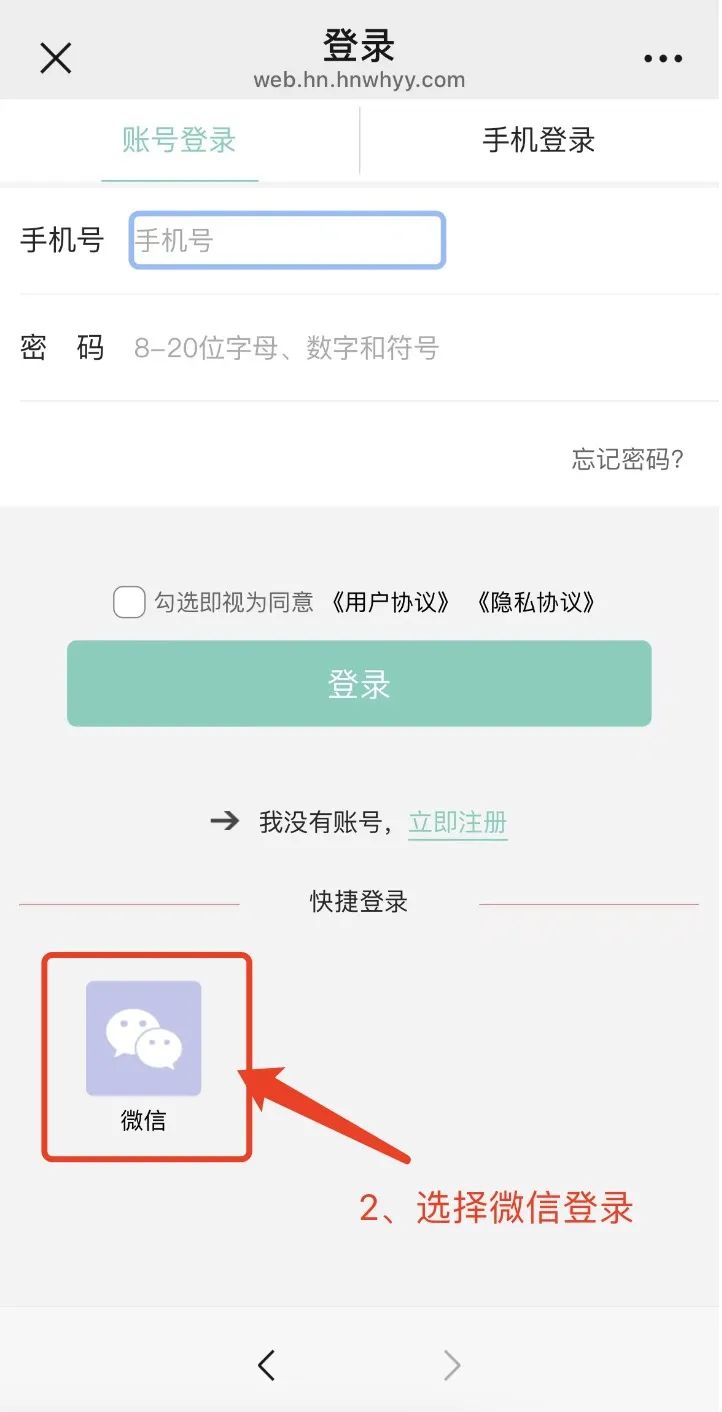The height and width of the screenshot is (1412, 722).
Task: Close the login page with the X
Action: click(x=55, y=57)
